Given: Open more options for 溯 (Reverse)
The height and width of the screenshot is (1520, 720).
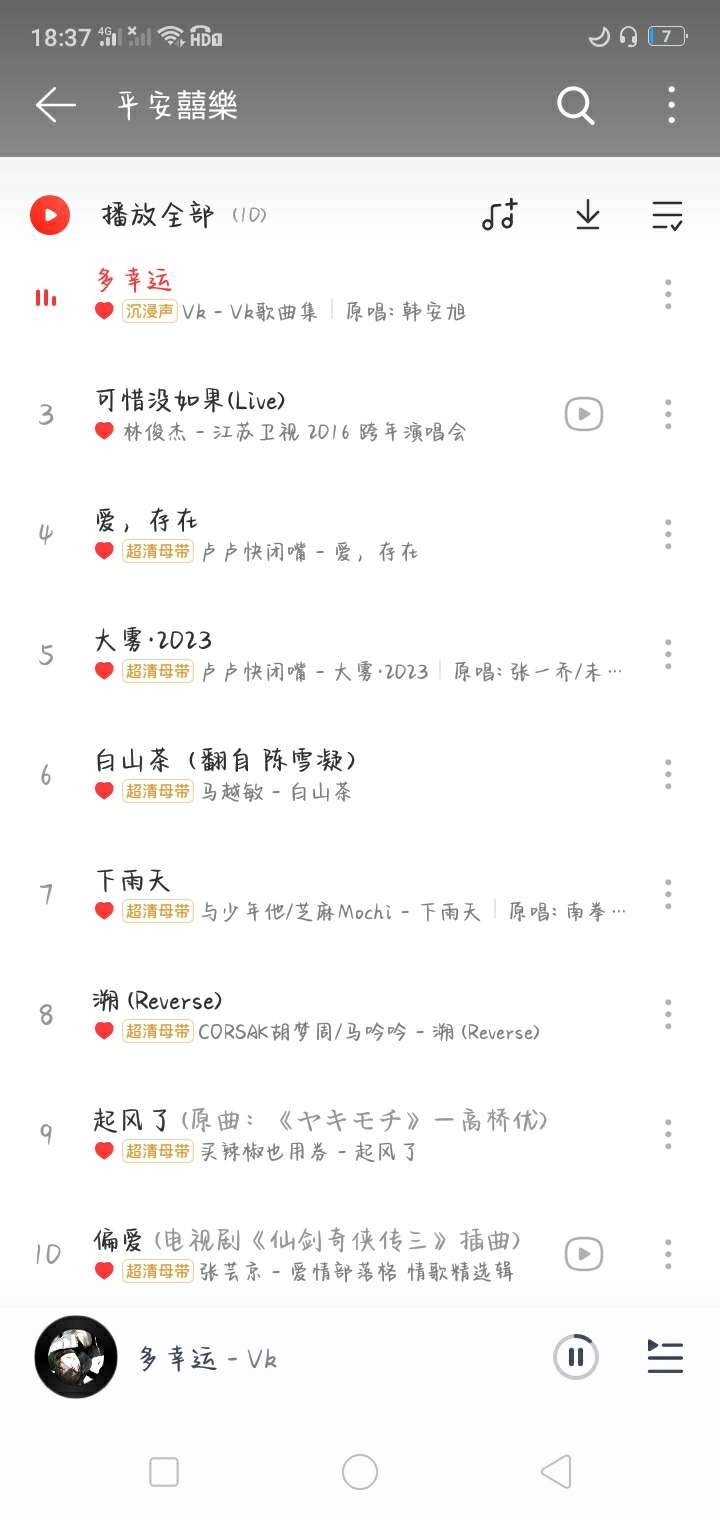Looking at the screenshot, I should click(668, 1014).
